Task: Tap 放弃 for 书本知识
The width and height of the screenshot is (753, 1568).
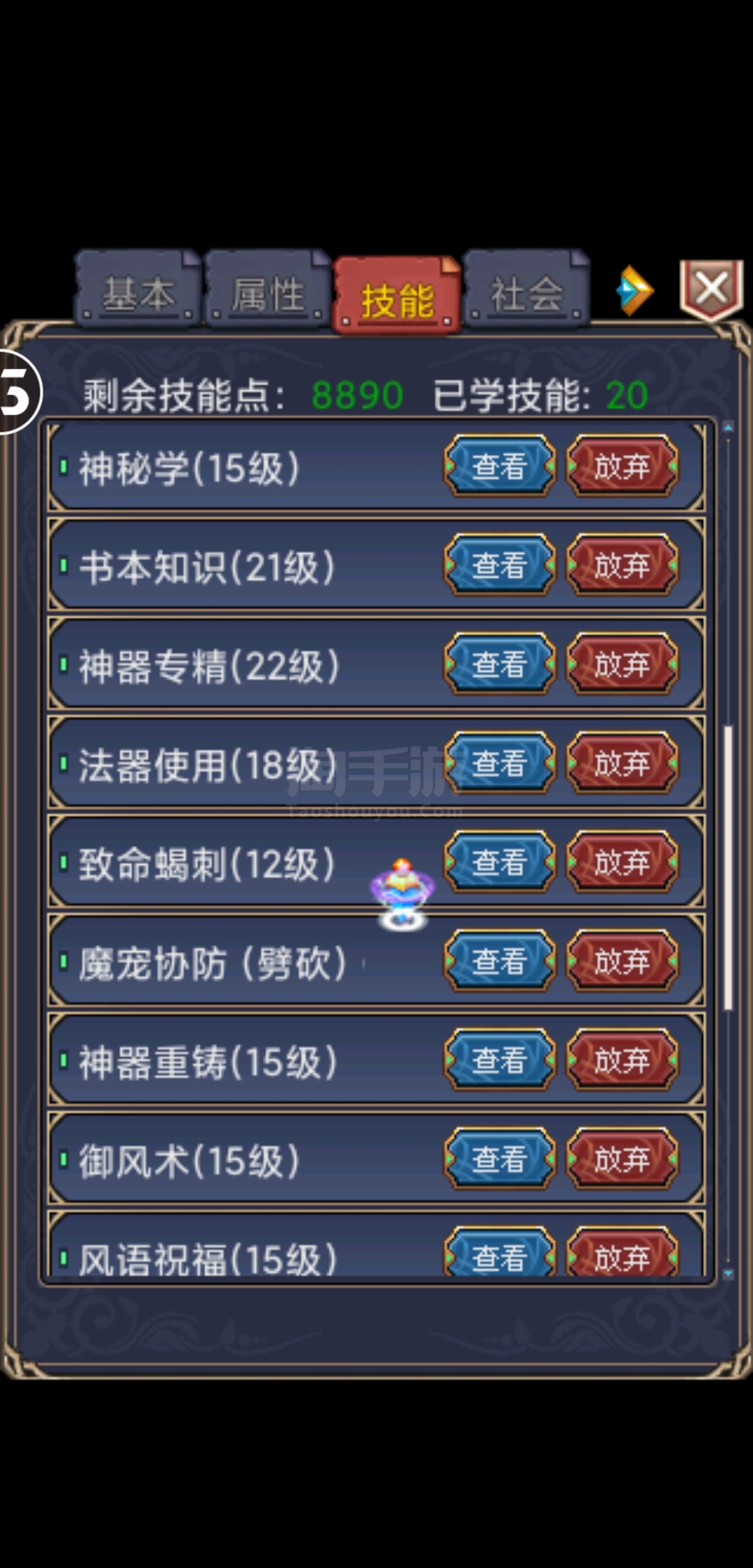Action: (622, 565)
